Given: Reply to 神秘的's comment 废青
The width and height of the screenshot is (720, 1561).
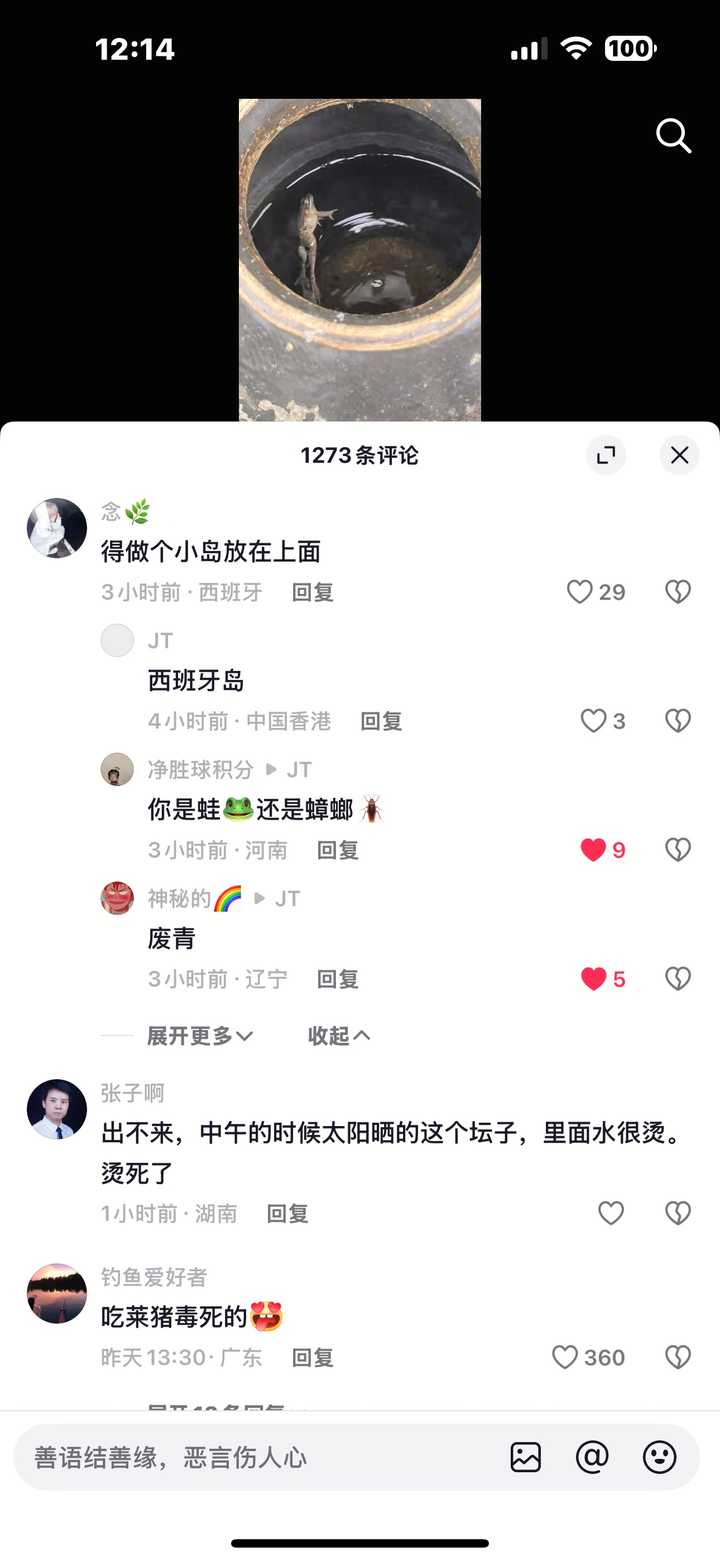Looking at the screenshot, I should pyautogui.click(x=337, y=979).
